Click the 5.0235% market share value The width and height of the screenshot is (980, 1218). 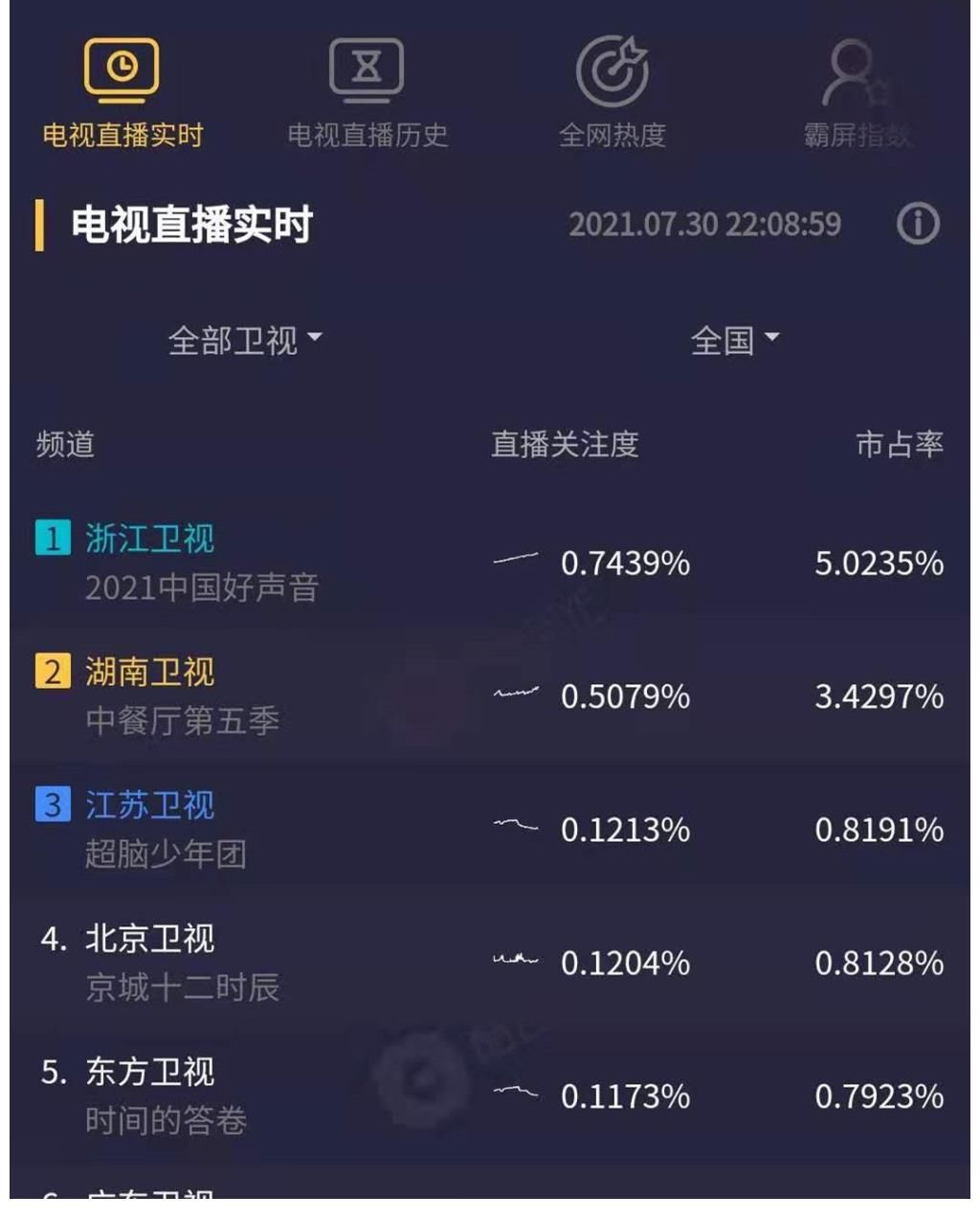pos(882,565)
